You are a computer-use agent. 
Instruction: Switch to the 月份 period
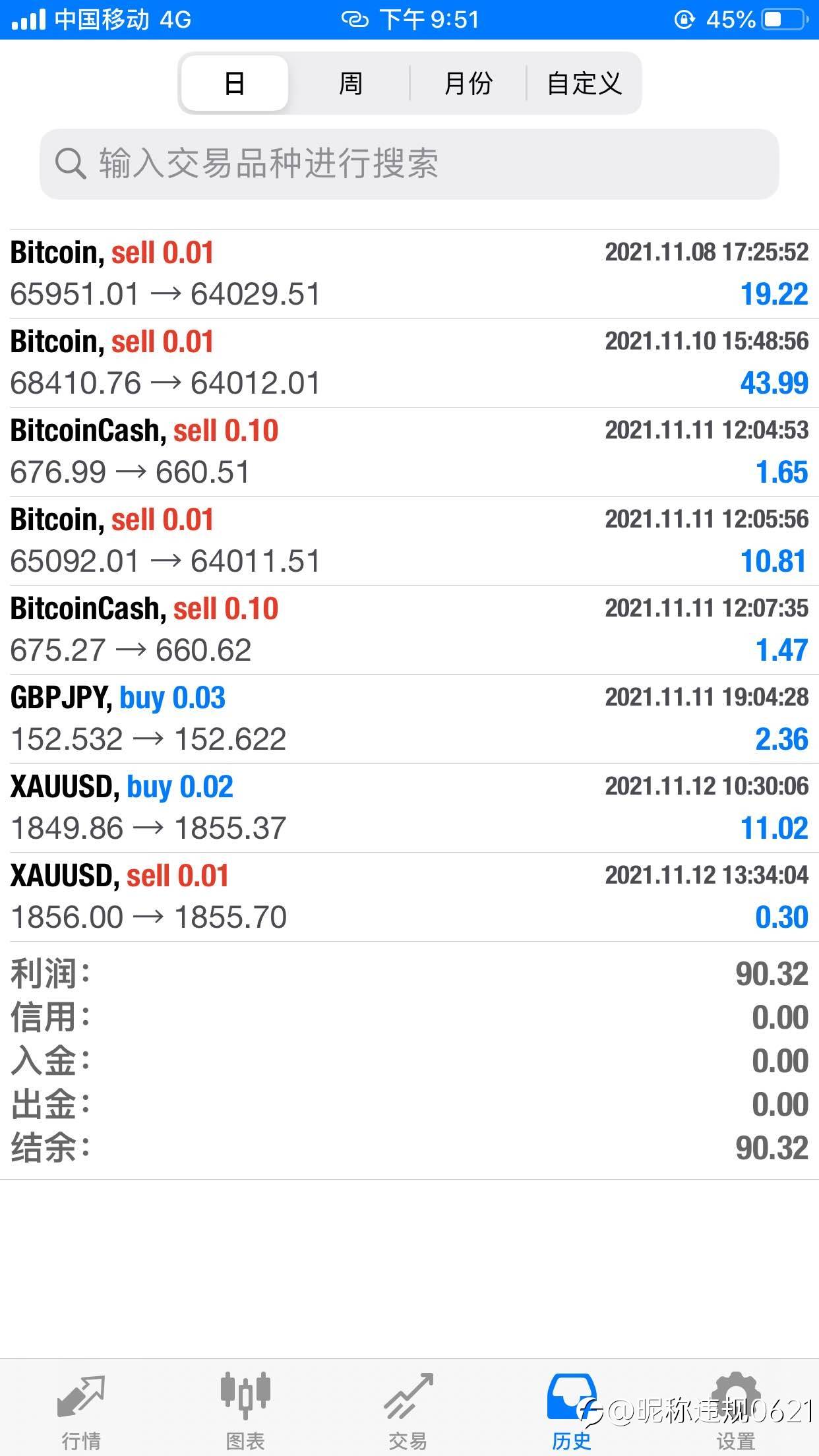point(468,83)
